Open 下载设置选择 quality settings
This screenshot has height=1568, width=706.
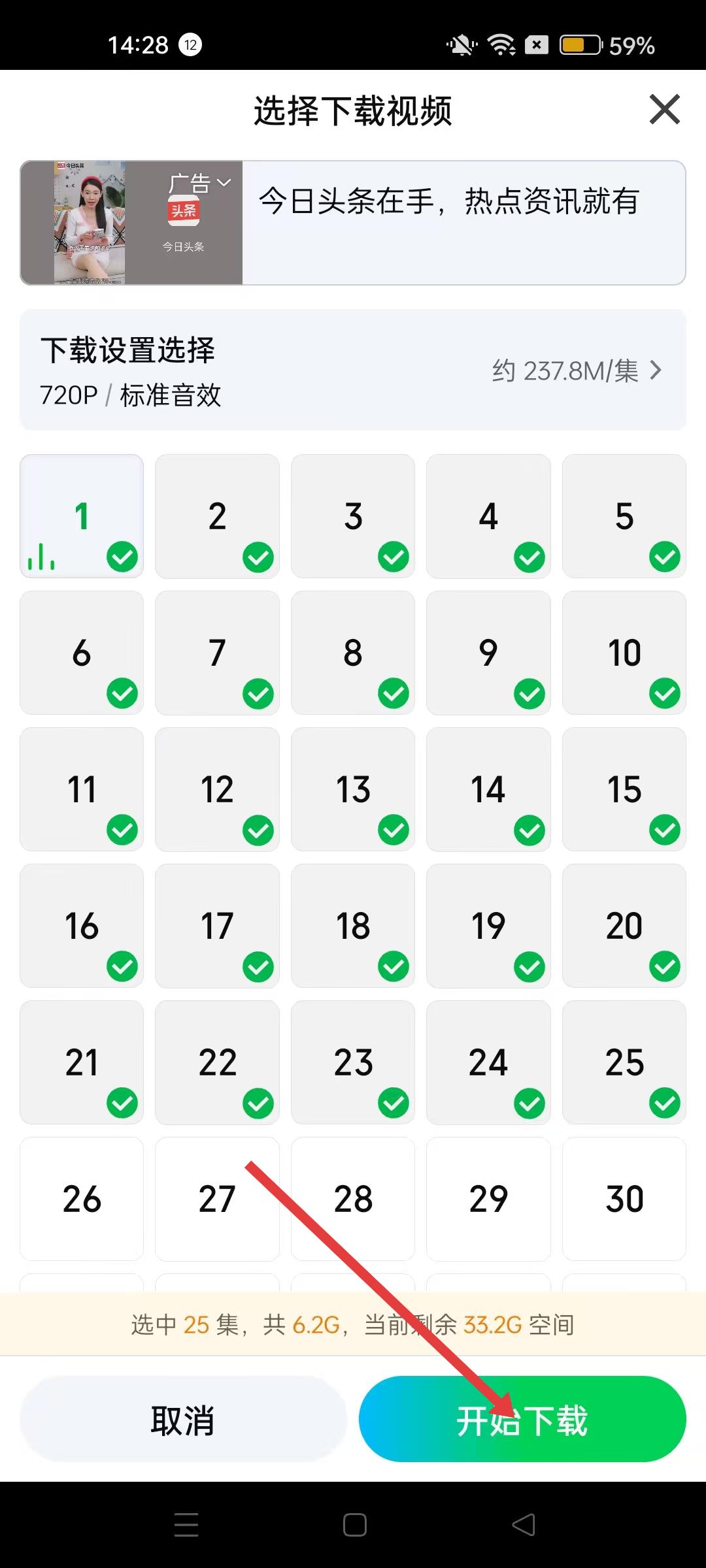(x=353, y=370)
